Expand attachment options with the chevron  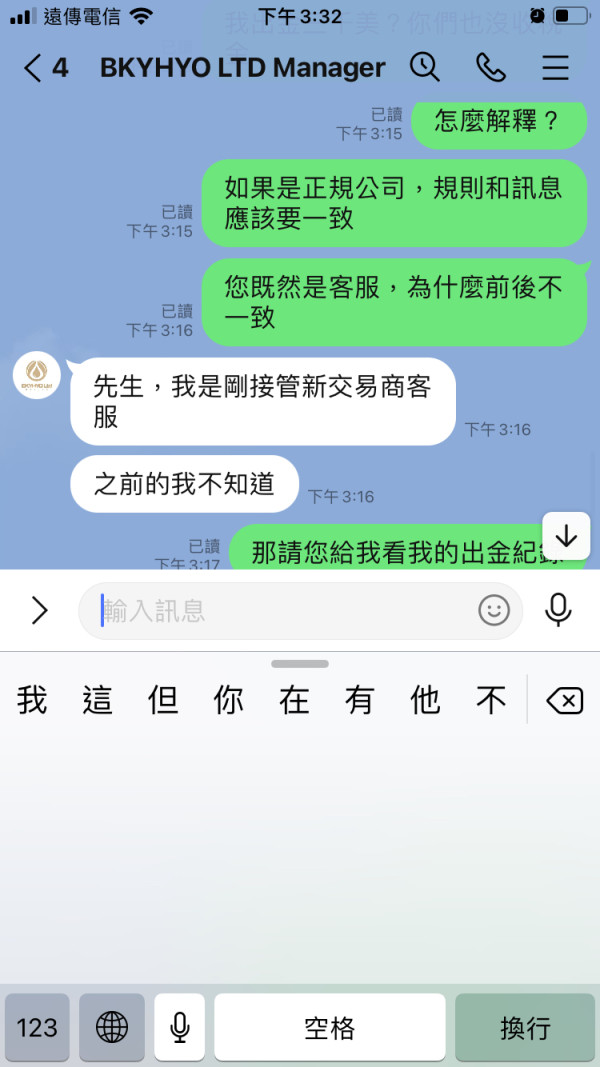coord(39,610)
